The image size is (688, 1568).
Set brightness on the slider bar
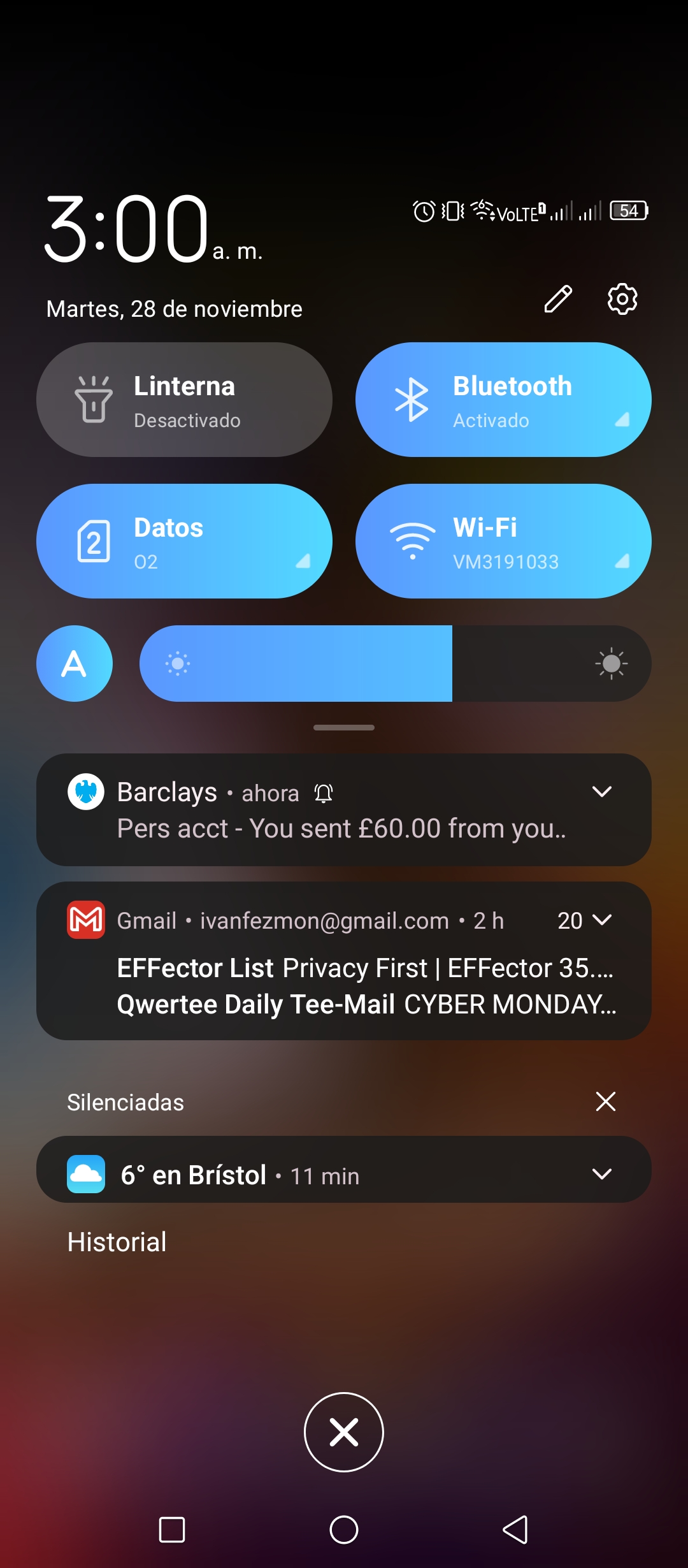(395, 664)
